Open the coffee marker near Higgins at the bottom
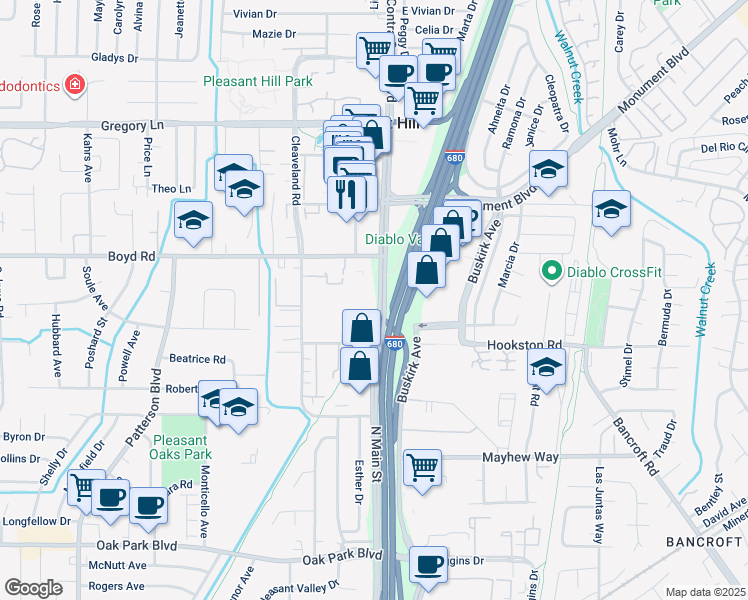Screen dimensions: 748x600 (430, 564)
